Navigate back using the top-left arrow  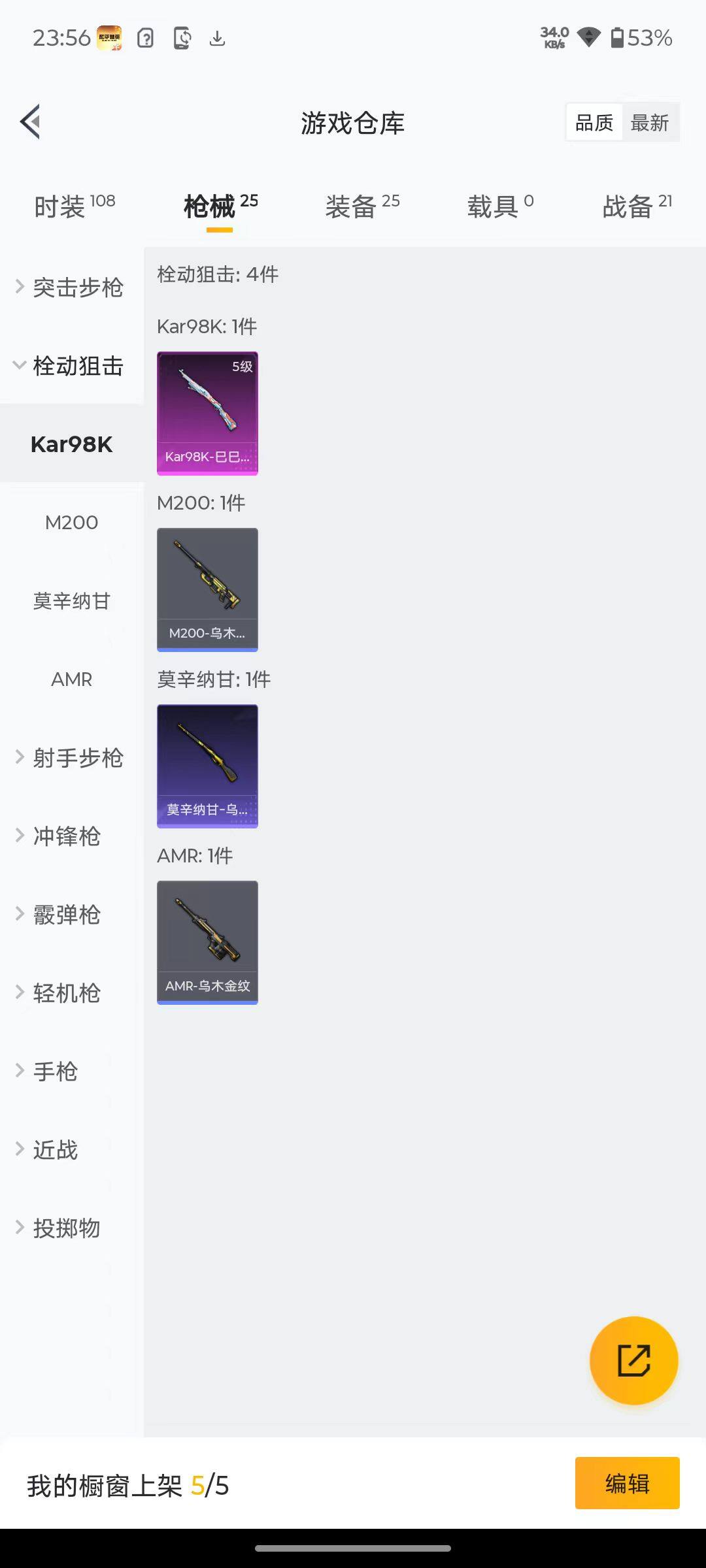pos(29,122)
